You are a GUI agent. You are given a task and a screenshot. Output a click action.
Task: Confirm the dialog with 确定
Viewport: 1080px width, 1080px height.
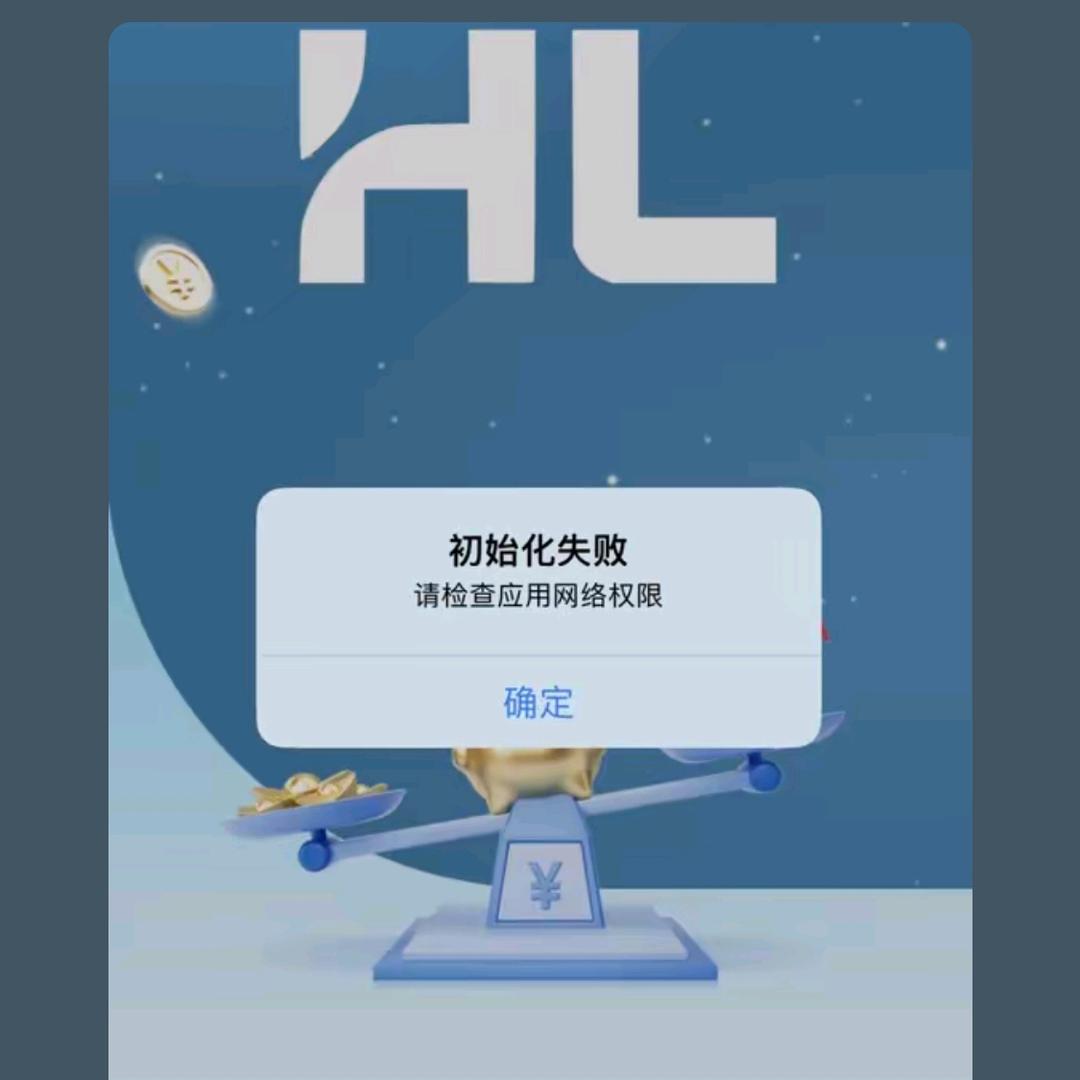click(538, 702)
